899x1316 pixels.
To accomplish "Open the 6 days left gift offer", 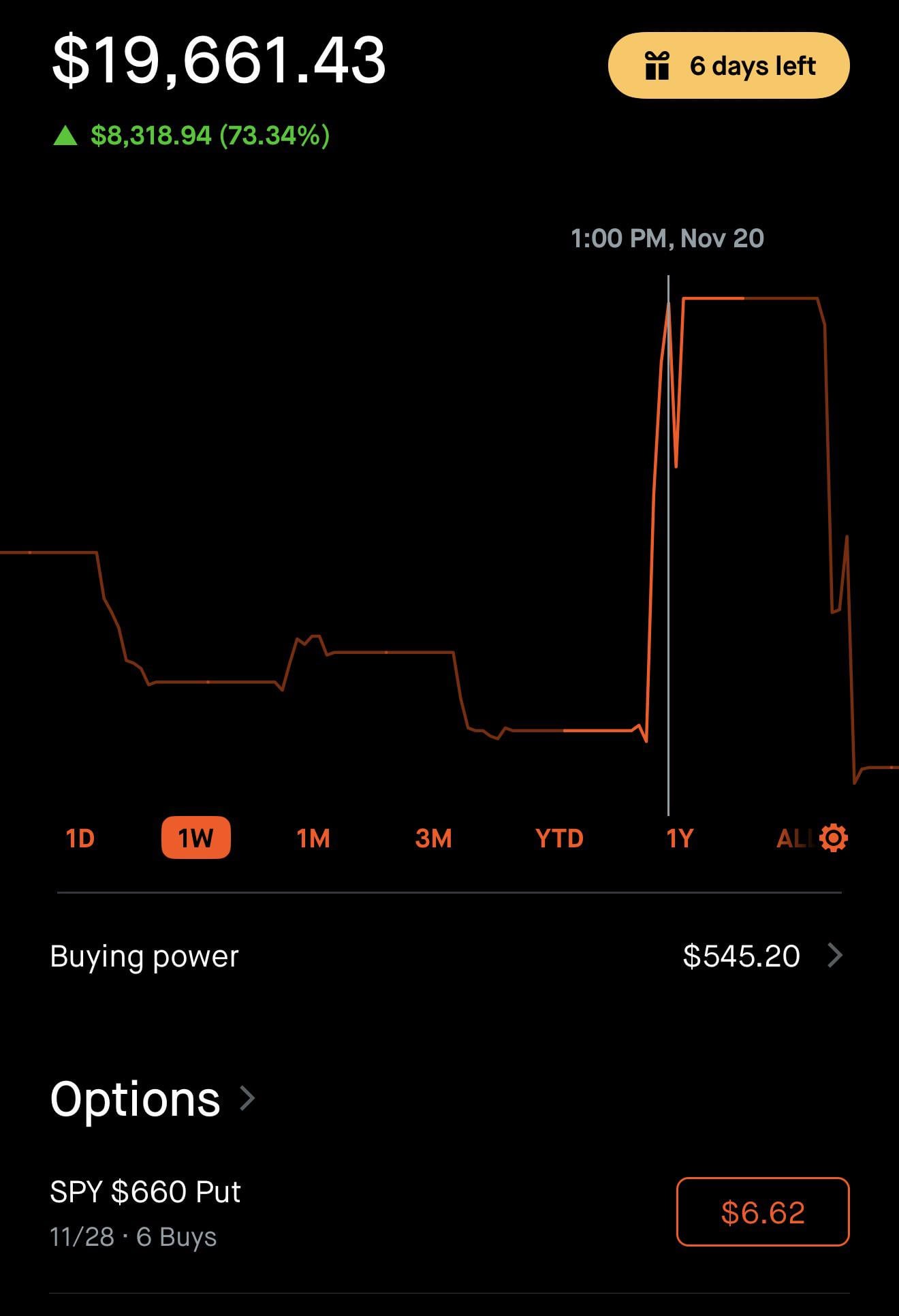I will tap(728, 66).
